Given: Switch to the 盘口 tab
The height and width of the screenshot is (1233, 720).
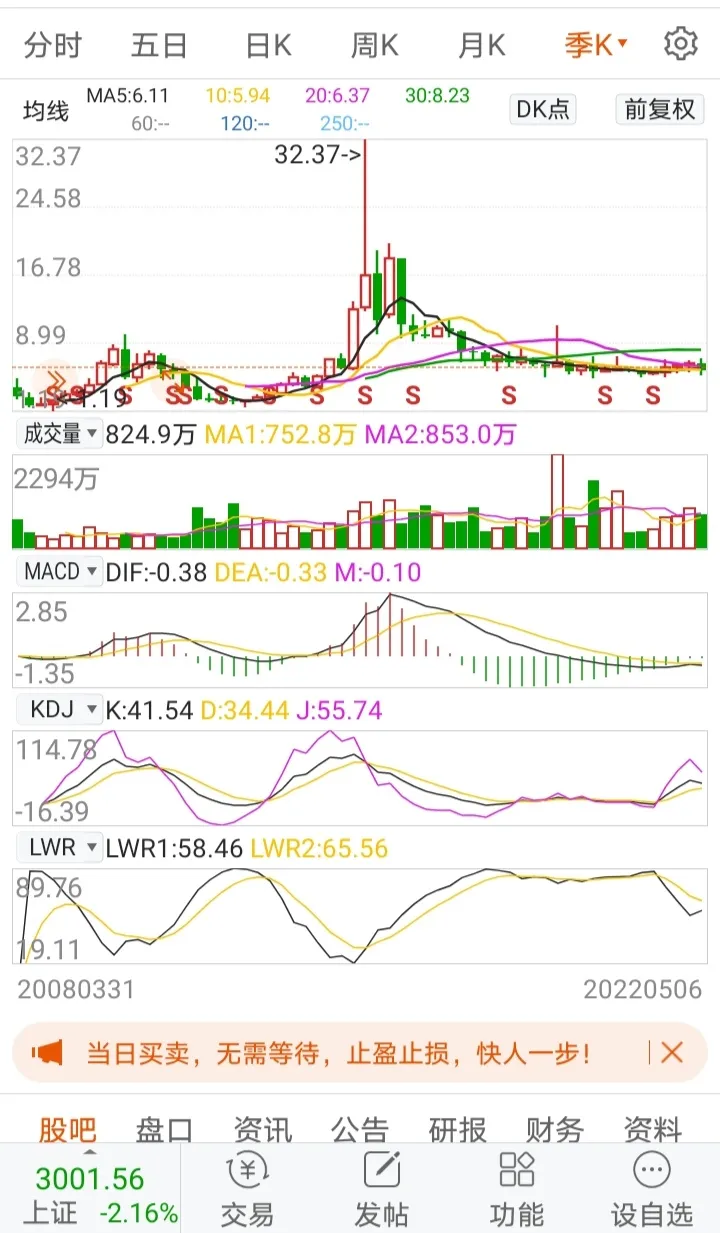Looking at the screenshot, I should tap(164, 1130).
